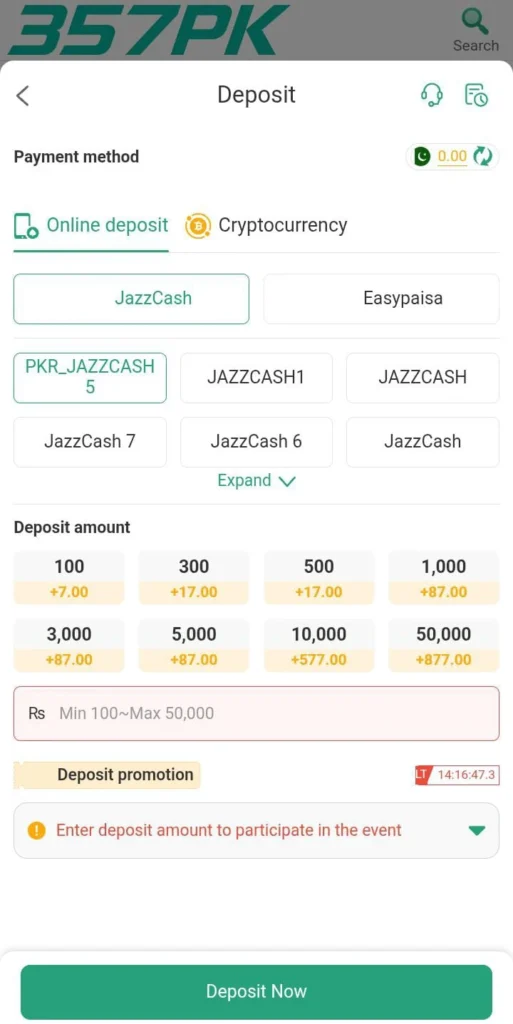Select the Online deposit tab
This screenshot has height=1024, width=513.
(x=91, y=225)
